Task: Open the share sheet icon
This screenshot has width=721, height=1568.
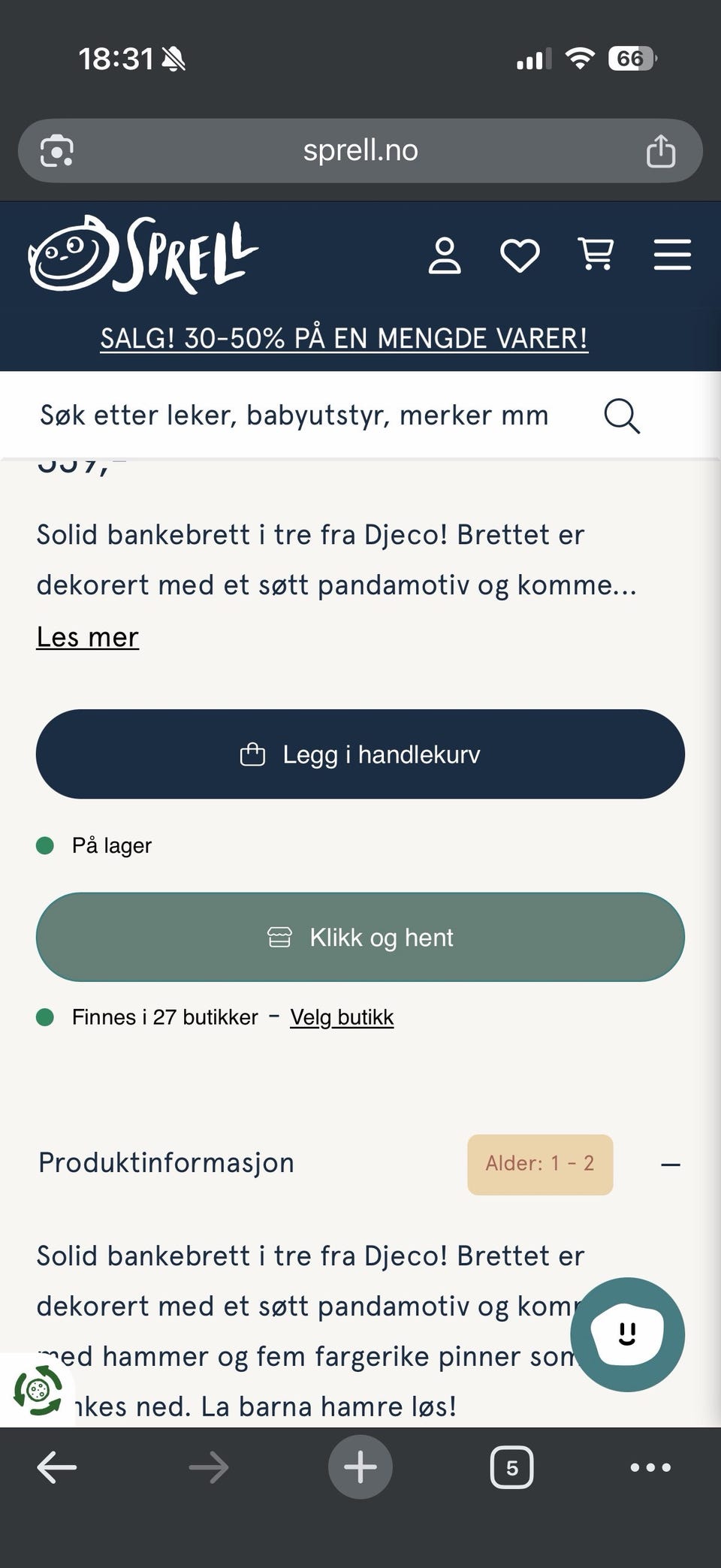Action: 659,150
